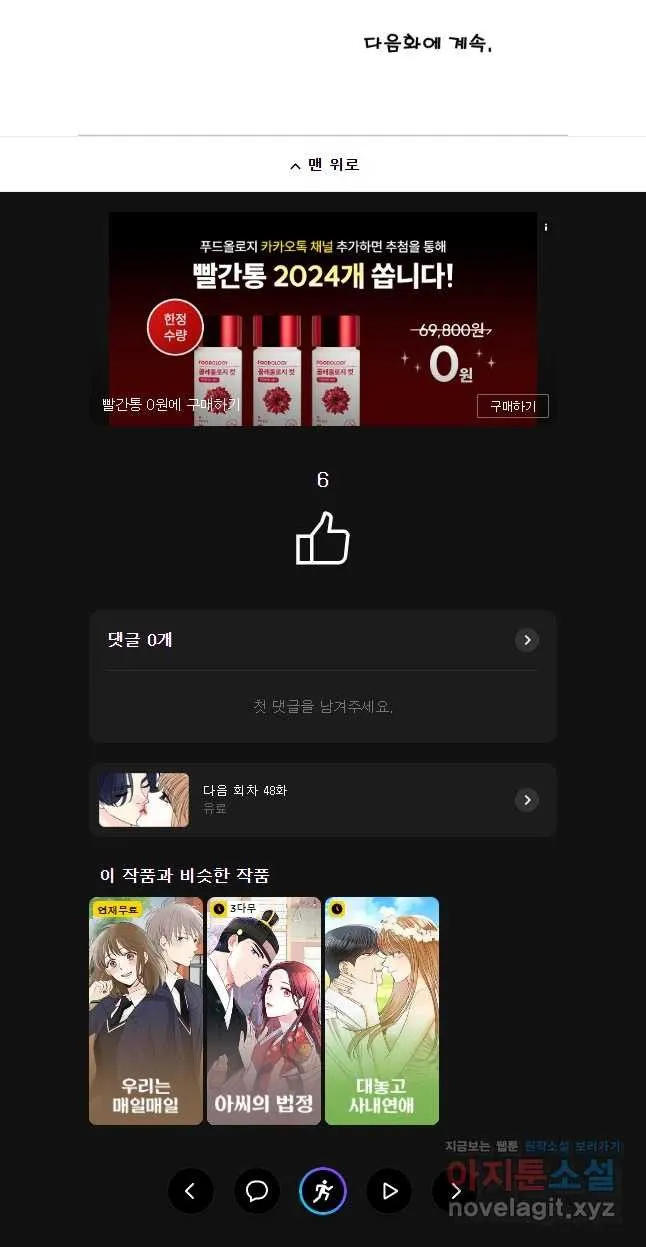Viewport: 646px width, 1247px height.
Task: Open the ad info icon
Action: (x=546, y=227)
